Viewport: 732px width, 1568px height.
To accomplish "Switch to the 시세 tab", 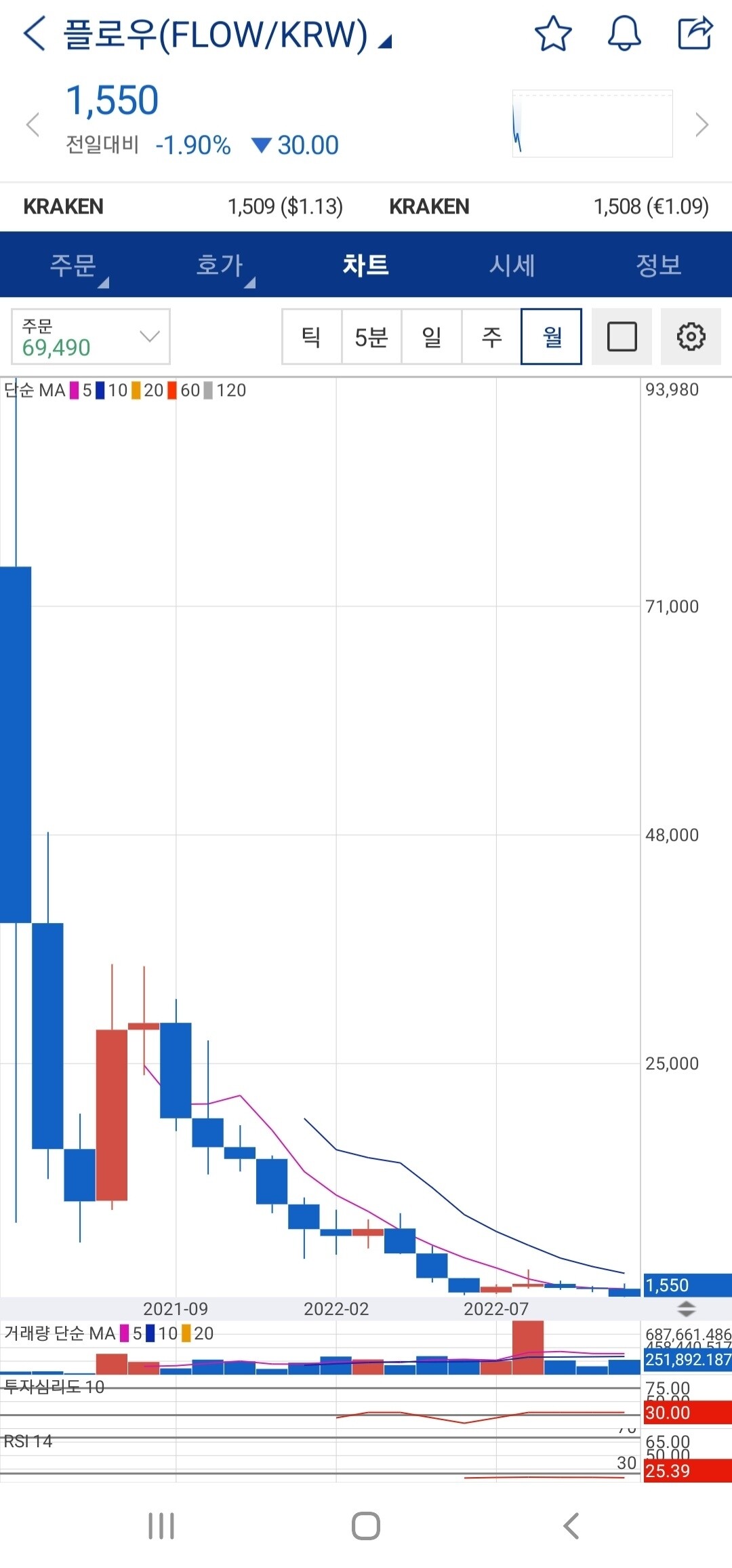I will 512,265.
